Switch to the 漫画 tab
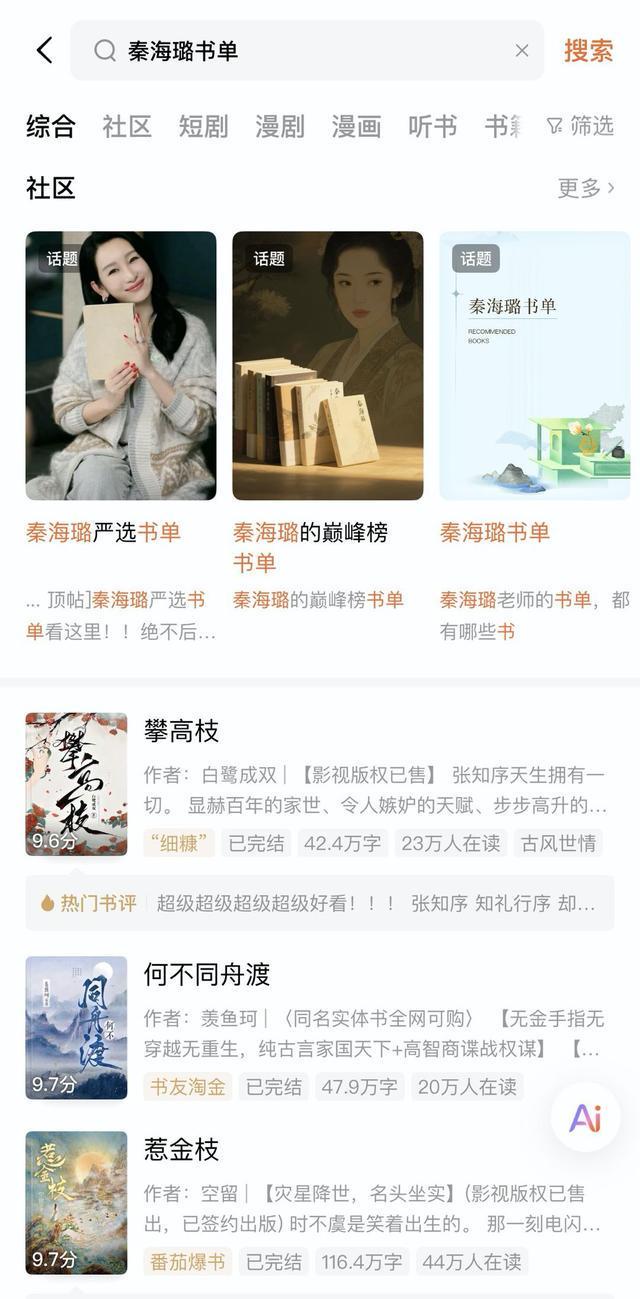 point(356,126)
